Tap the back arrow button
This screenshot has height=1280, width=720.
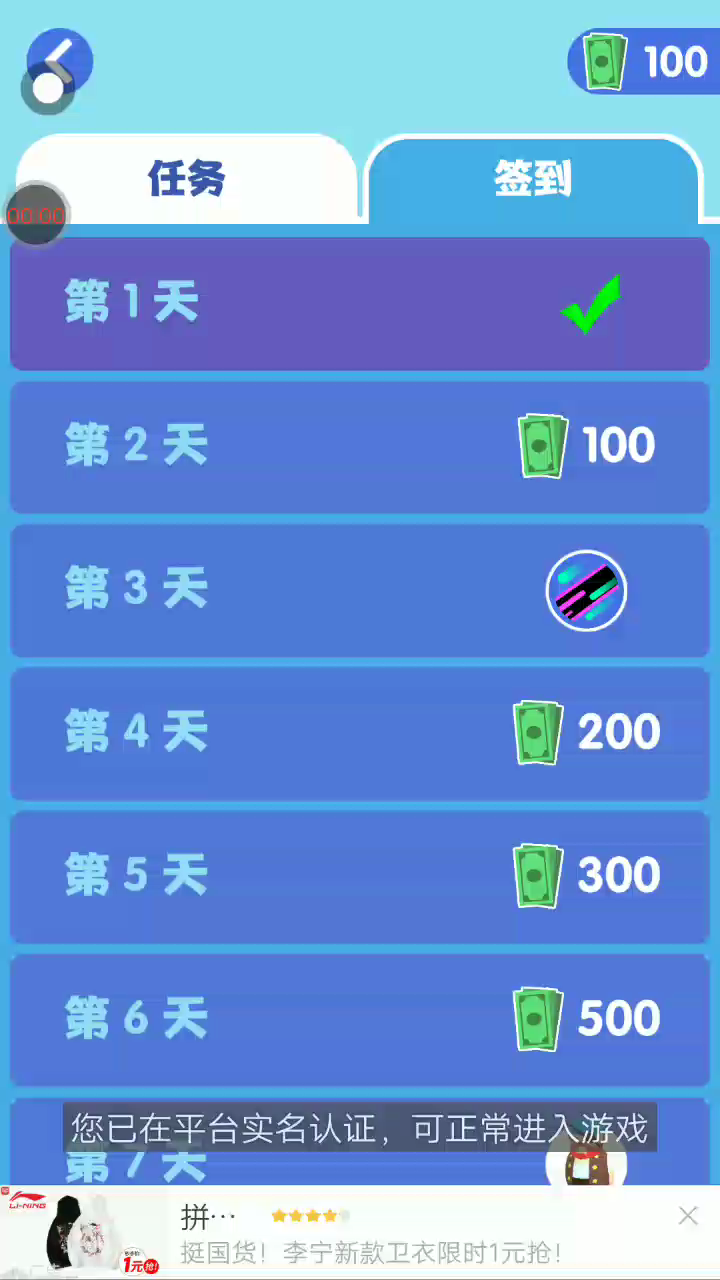tap(60, 62)
